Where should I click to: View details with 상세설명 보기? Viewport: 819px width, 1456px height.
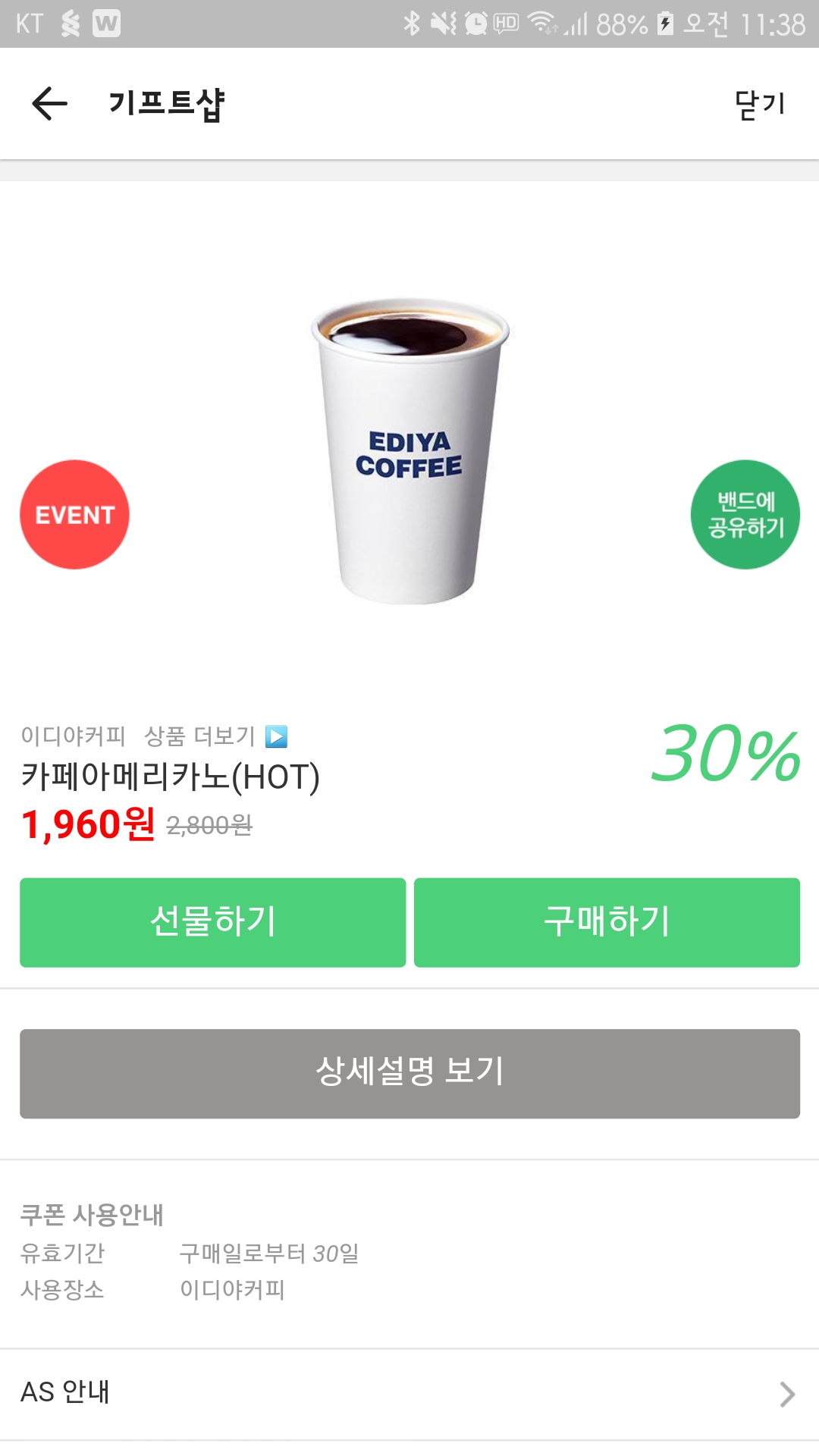pyautogui.click(x=409, y=1073)
